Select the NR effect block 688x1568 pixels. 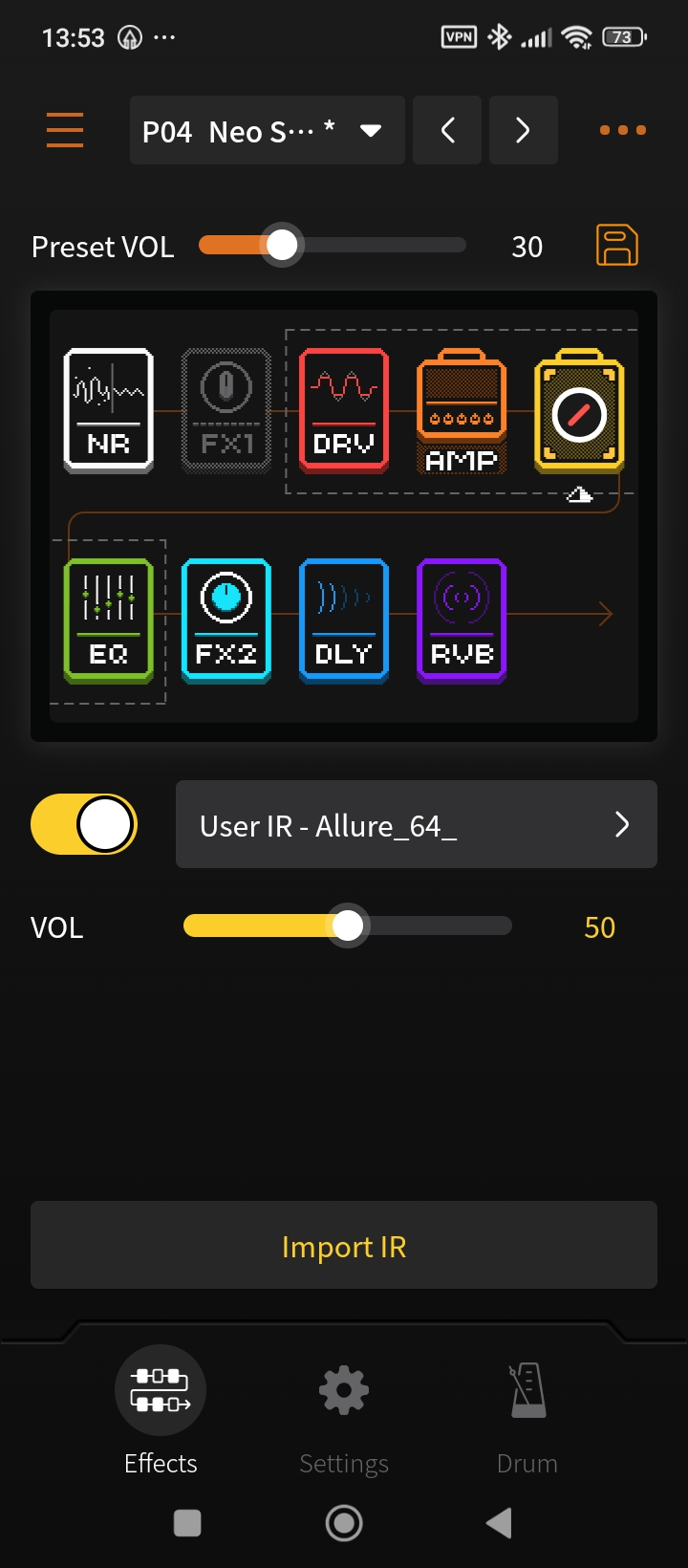[109, 410]
